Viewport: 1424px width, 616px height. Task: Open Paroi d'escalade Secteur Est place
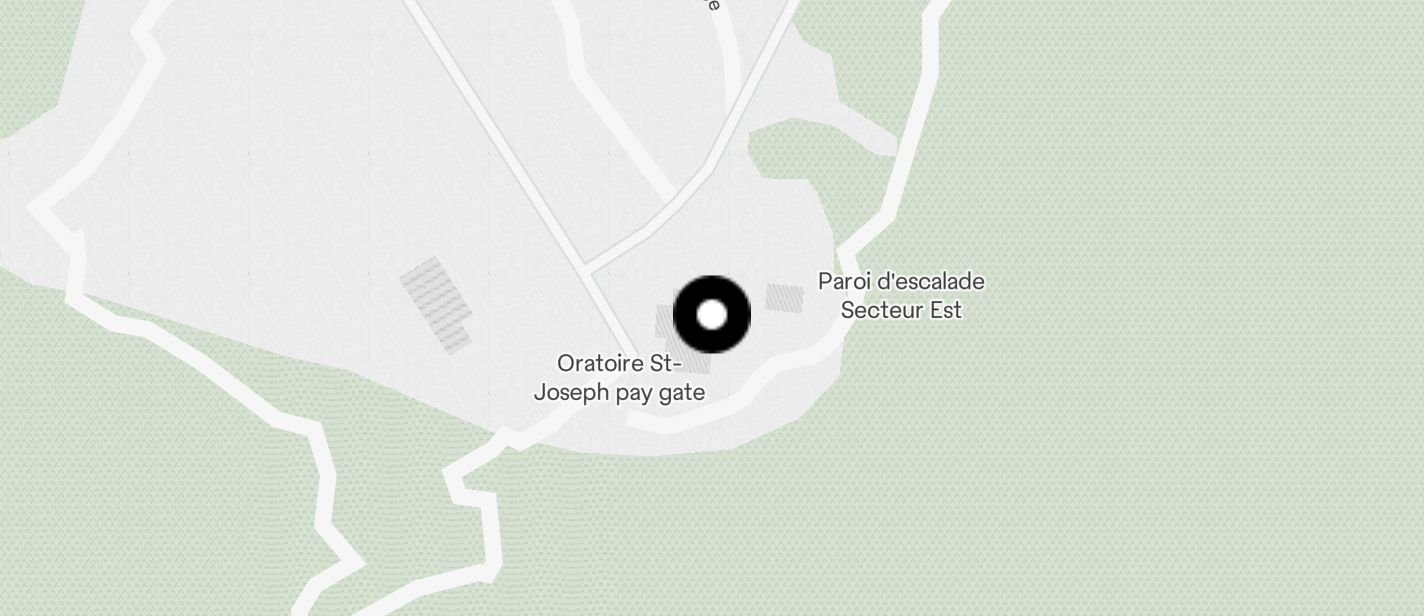[x=901, y=296]
